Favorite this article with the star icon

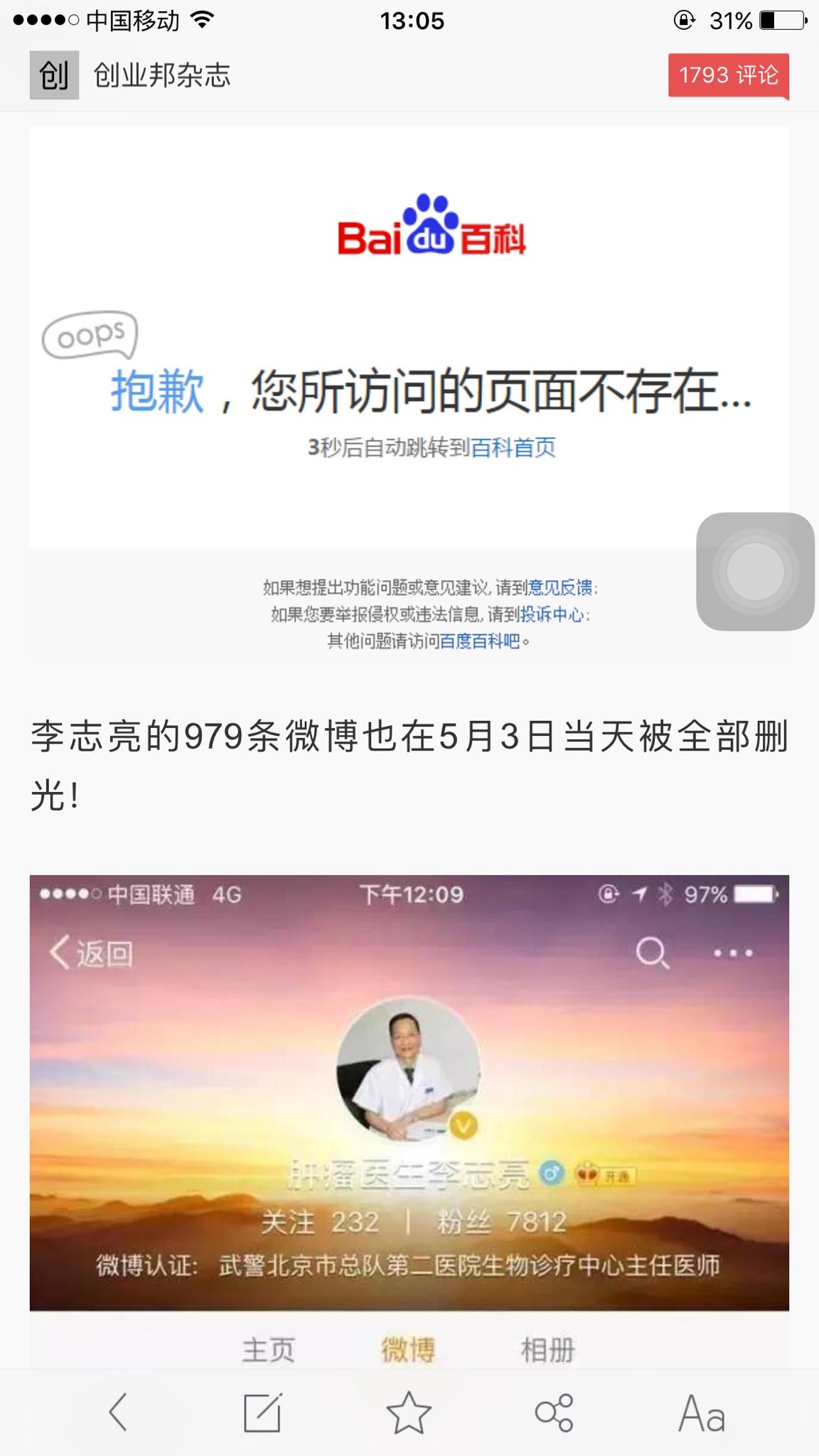tap(409, 1412)
